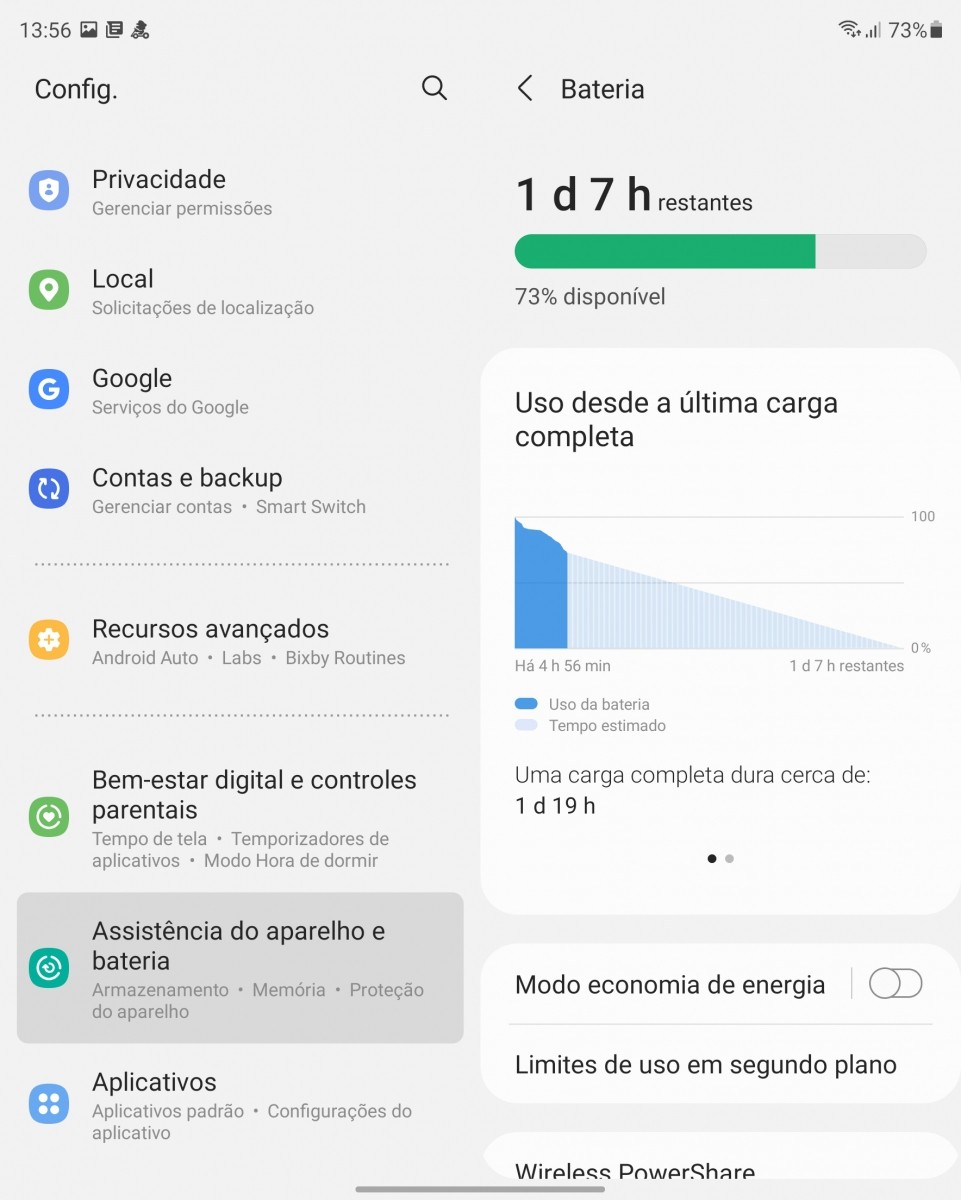Open search in settings
Image resolution: width=961 pixels, height=1200 pixels.
(434, 88)
